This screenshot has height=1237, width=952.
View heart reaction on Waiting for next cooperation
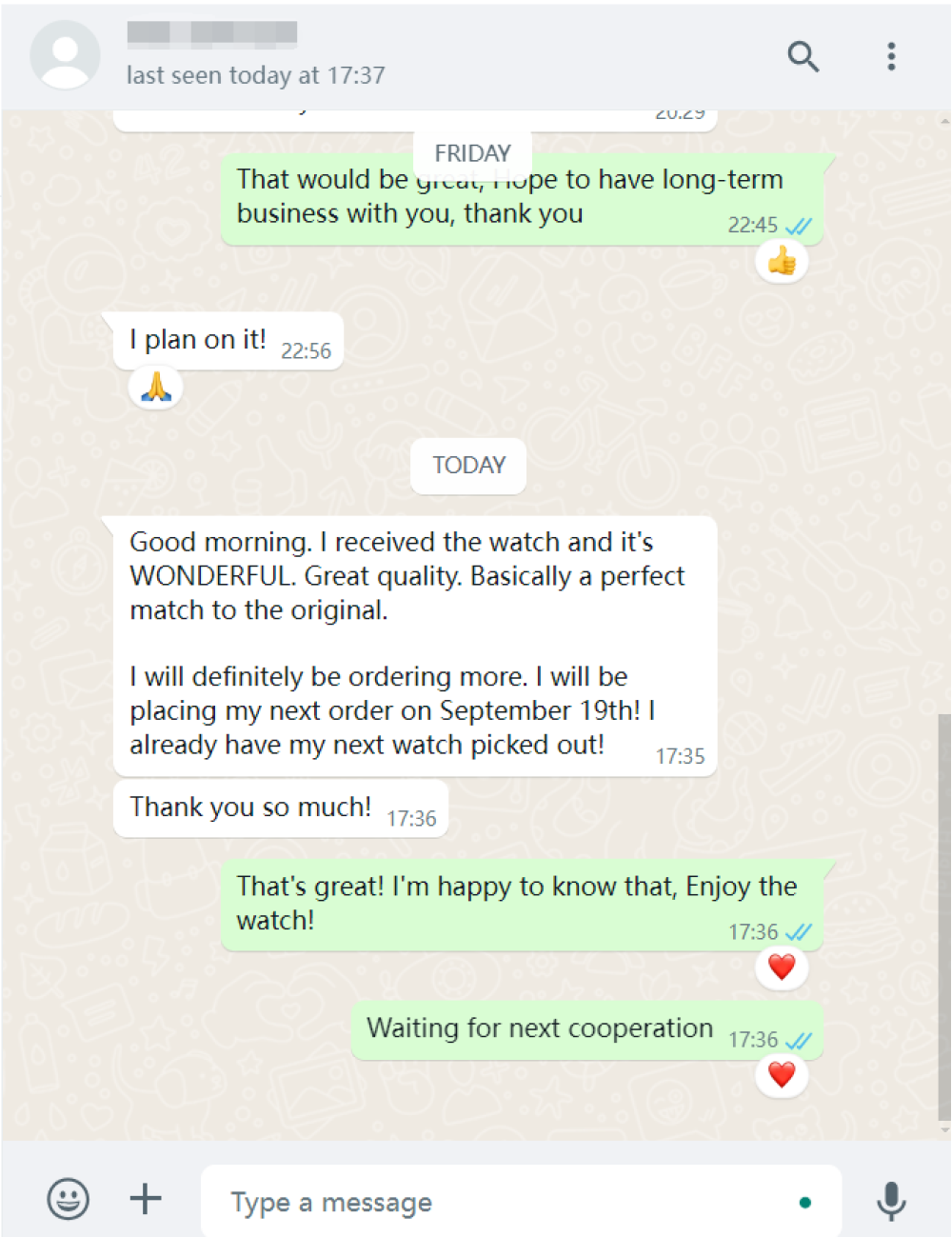tap(782, 1075)
